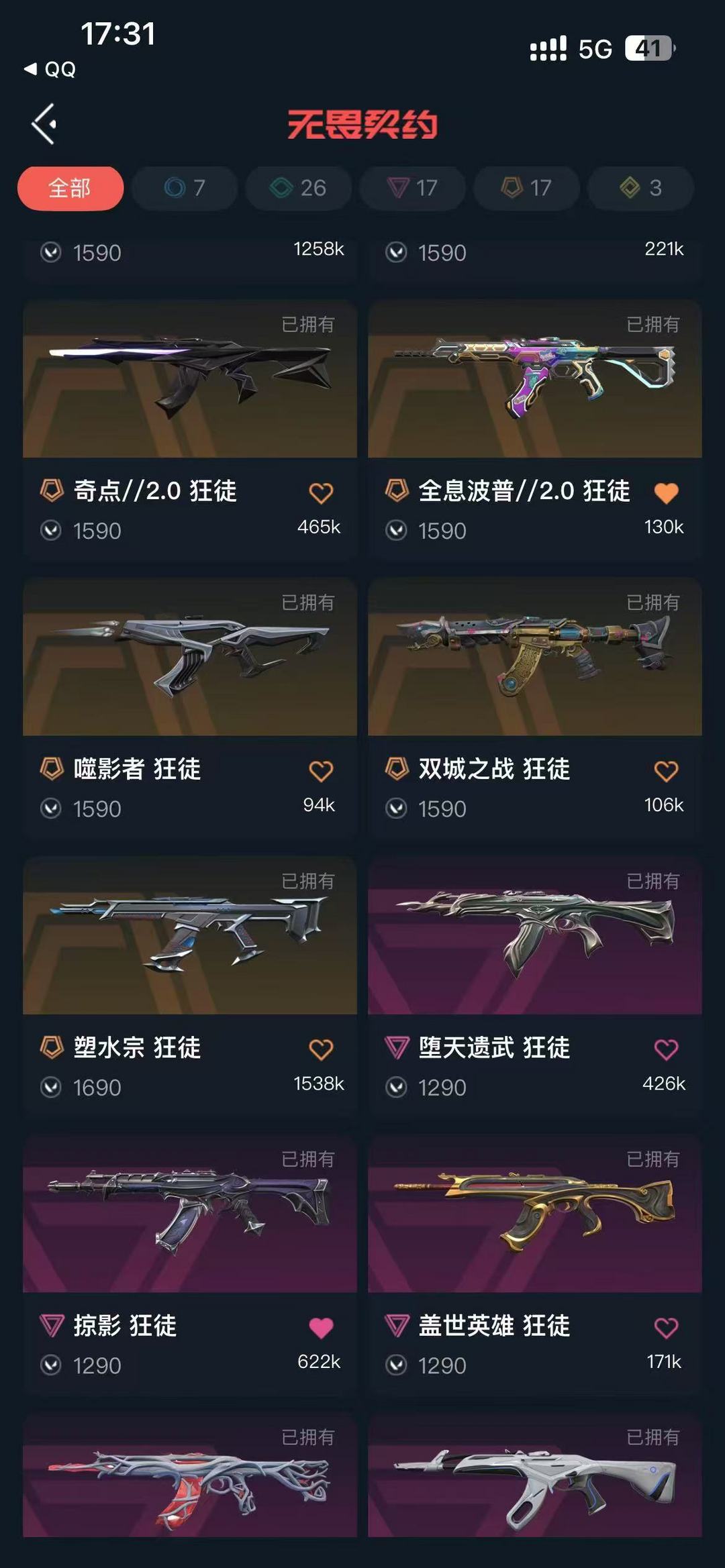Open the 盖世英雄 狂徒 skin card
The width and height of the screenshot is (725, 1568).
pyautogui.click(x=535, y=1263)
